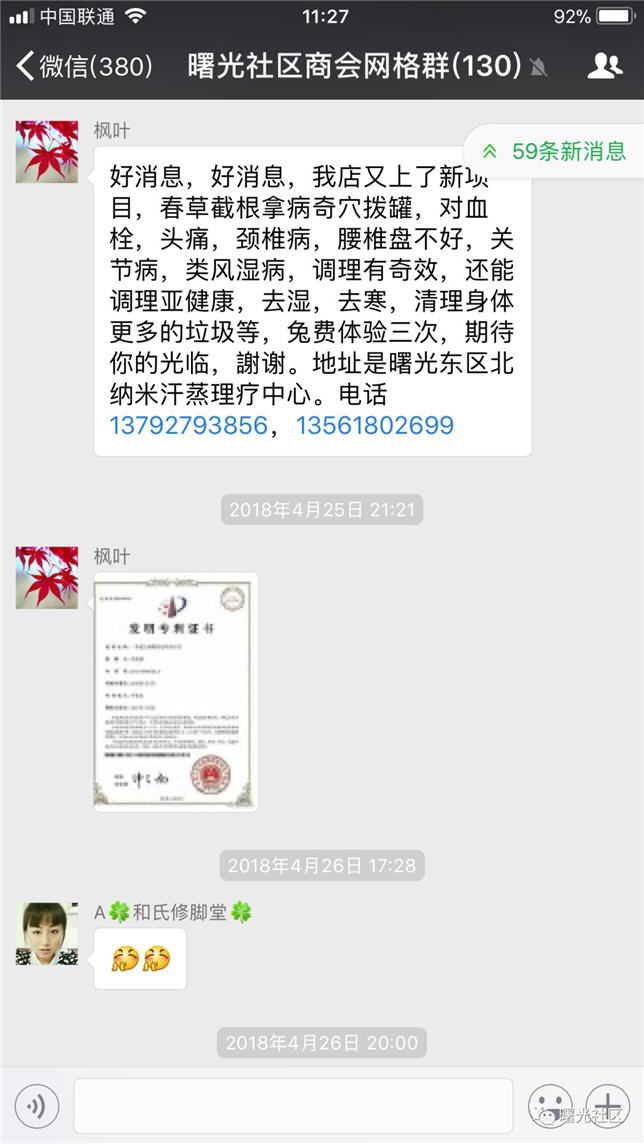Tap the phone number 13792793856
This screenshot has width=644, height=1144.
click(x=189, y=425)
